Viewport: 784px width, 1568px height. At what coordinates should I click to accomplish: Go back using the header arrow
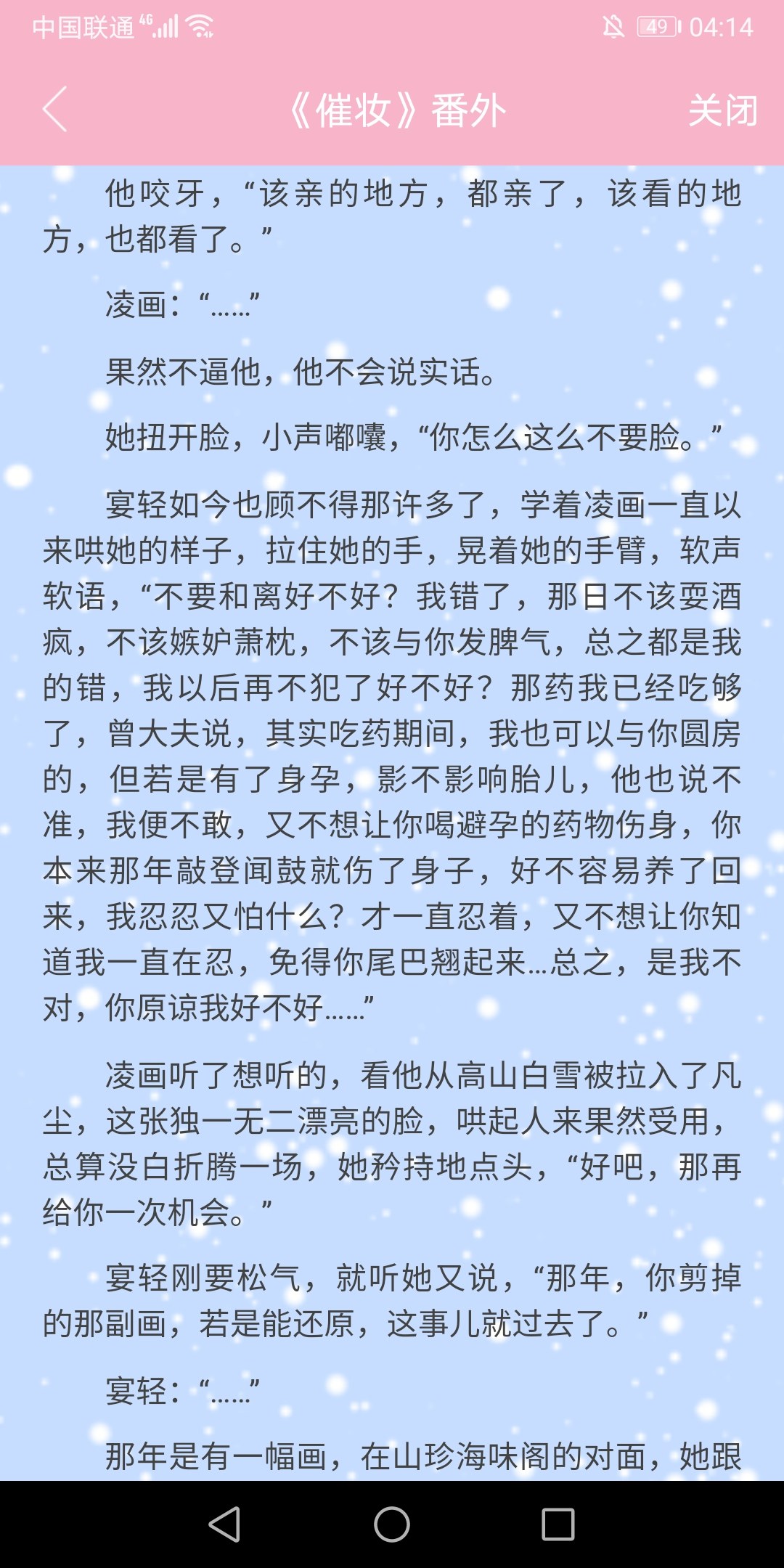coord(55,110)
